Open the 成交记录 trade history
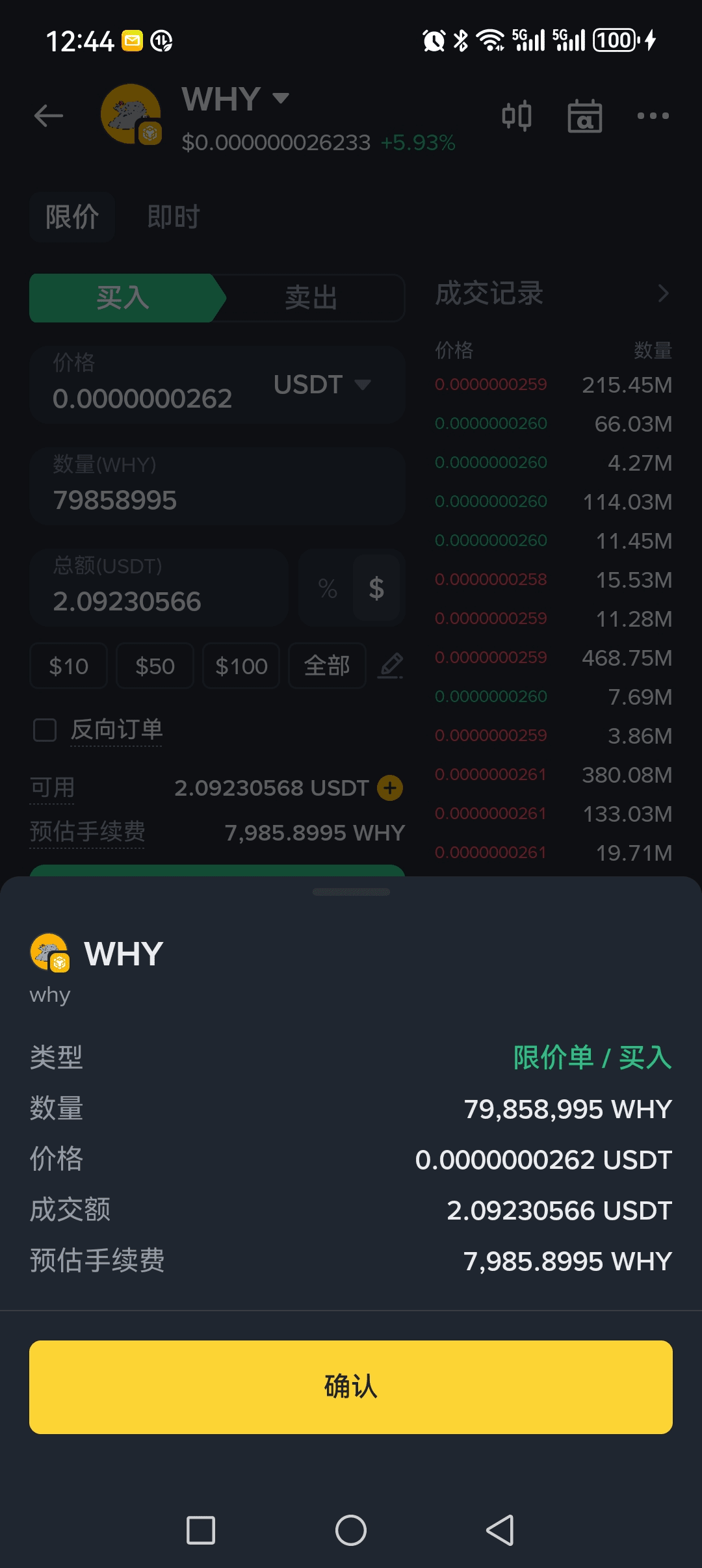 coord(552,294)
